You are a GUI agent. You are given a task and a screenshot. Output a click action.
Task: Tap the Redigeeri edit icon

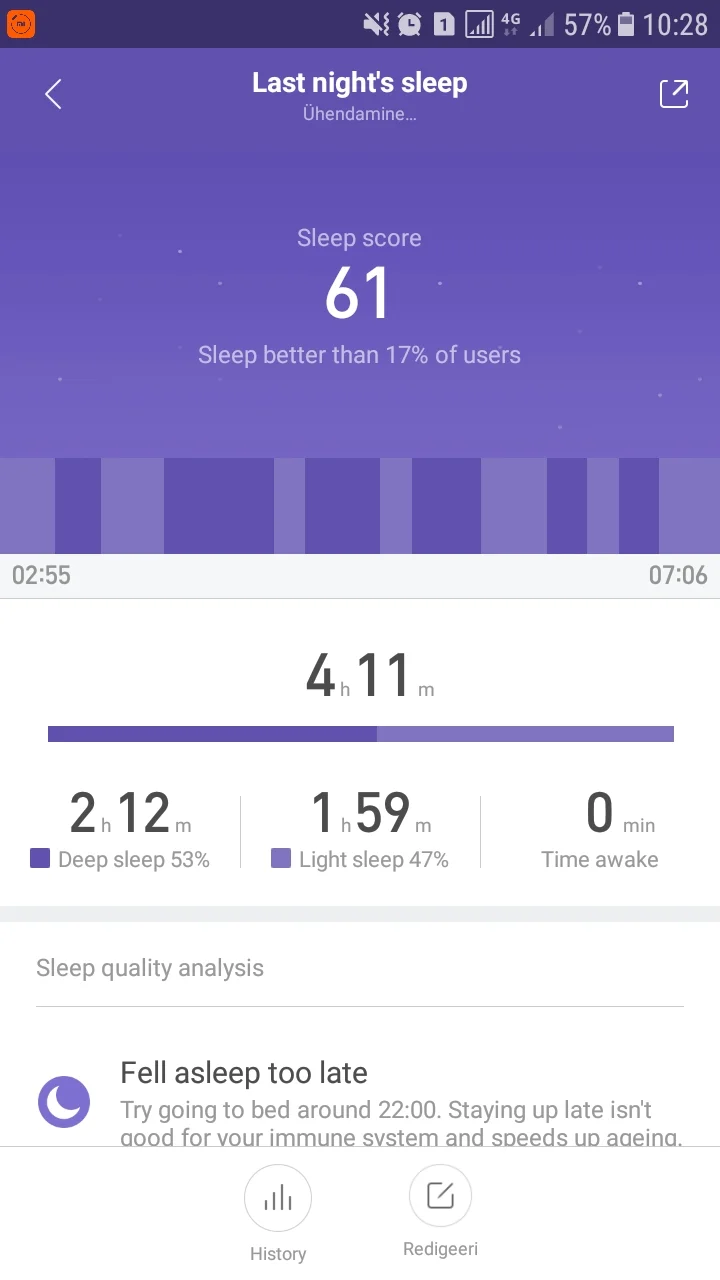(x=440, y=1195)
